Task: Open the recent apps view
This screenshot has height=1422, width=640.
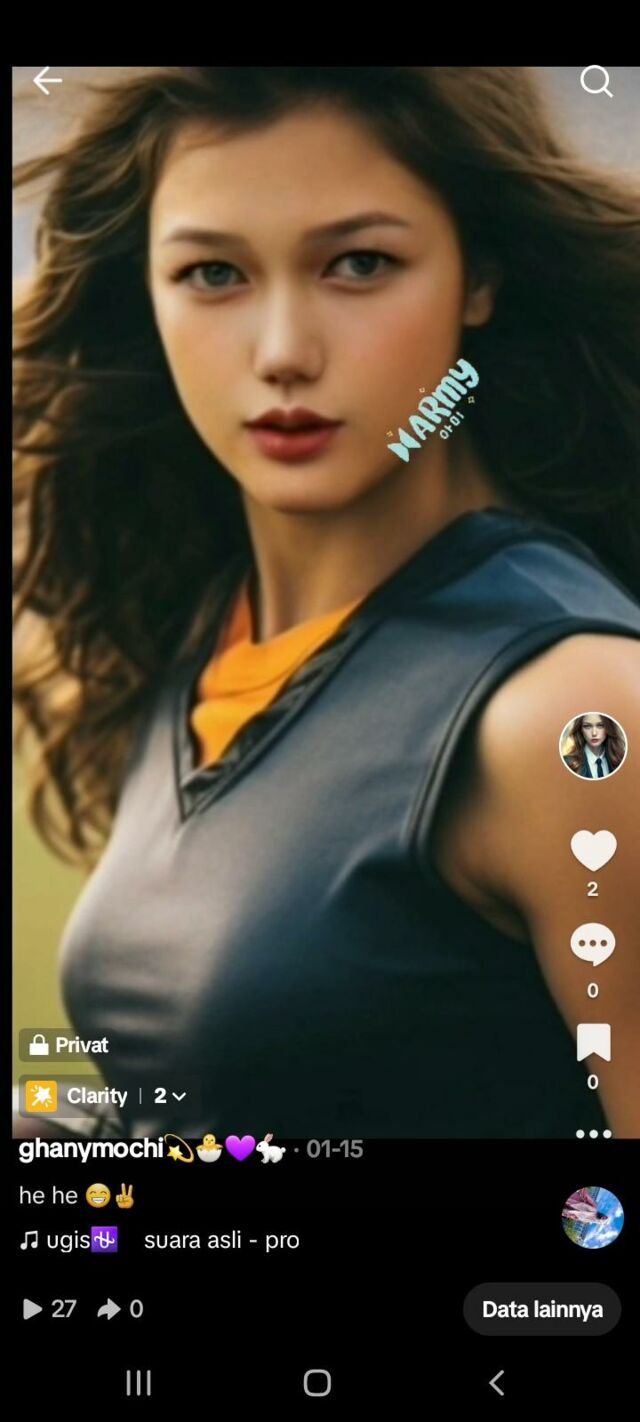Action: tap(139, 1383)
